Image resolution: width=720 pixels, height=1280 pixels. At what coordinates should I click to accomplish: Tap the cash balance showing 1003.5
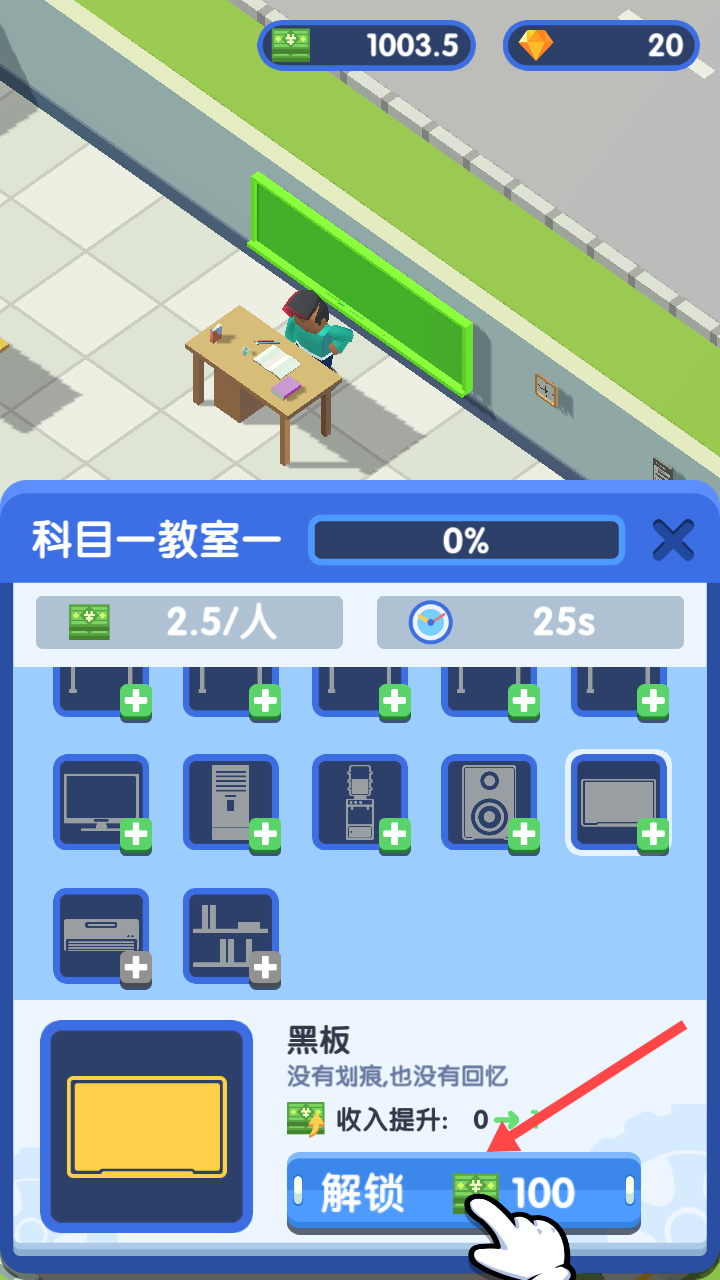(366, 45)
